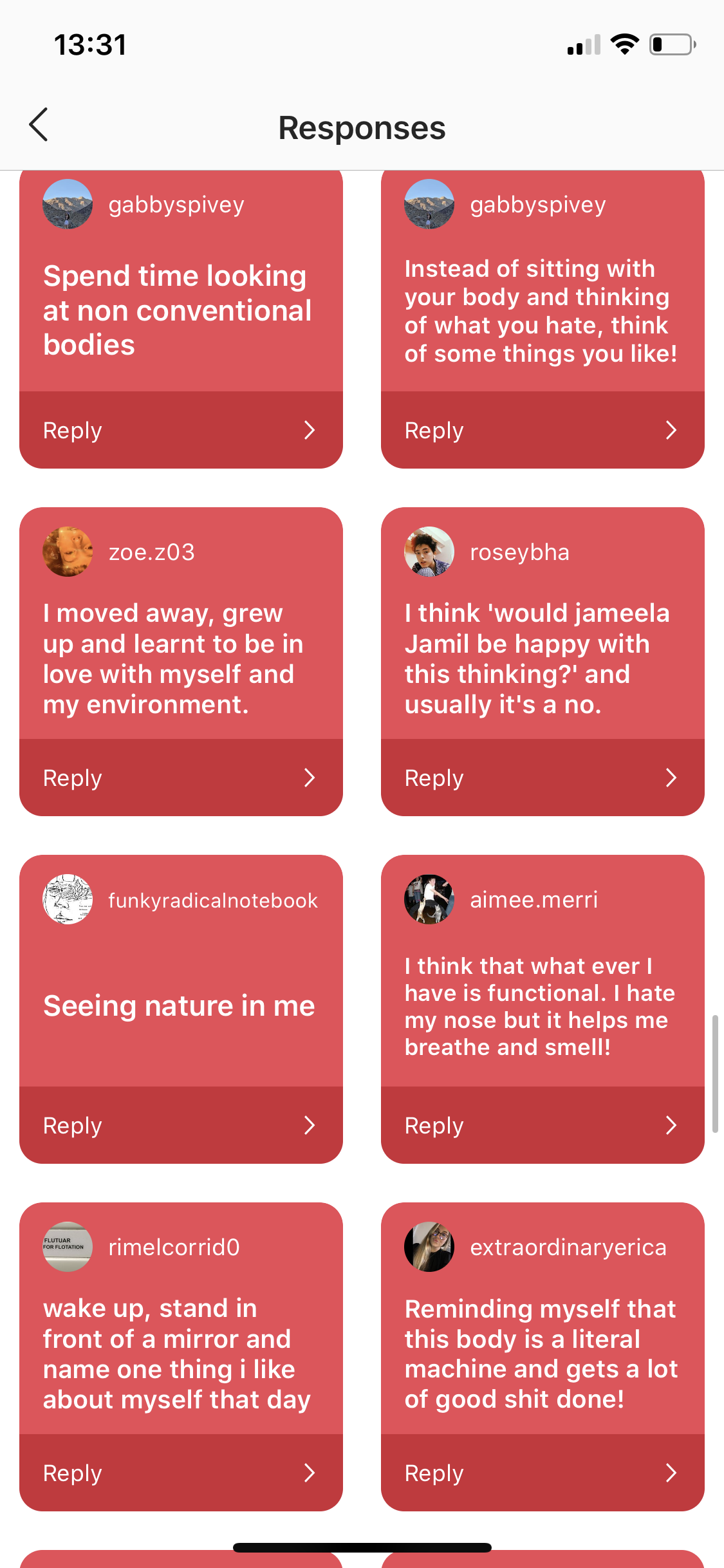This screenshot has width=724, height=1568.
Task: View funkyradicalnotebook's profile username
Action: pyautogui.click(x=213, y=900)
